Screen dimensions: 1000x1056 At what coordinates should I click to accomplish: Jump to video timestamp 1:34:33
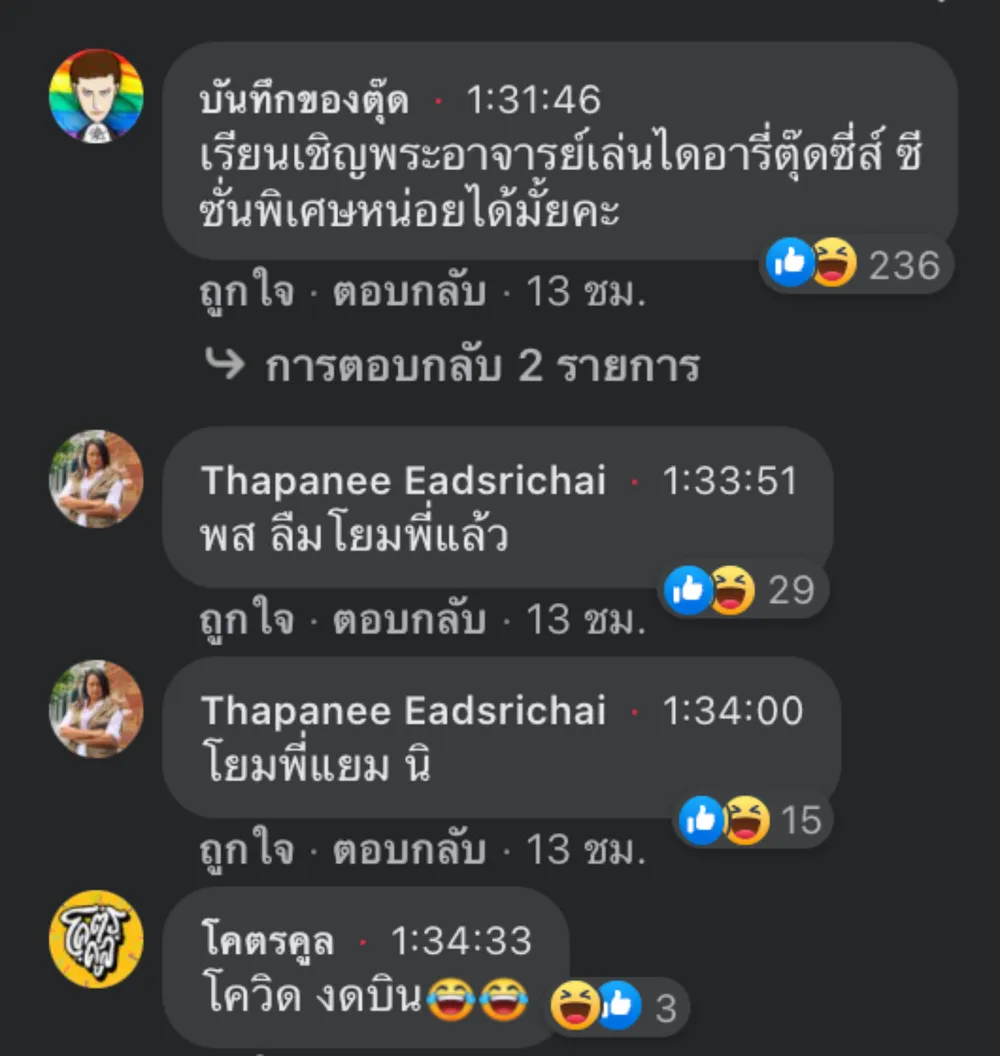tap(460, 941)
